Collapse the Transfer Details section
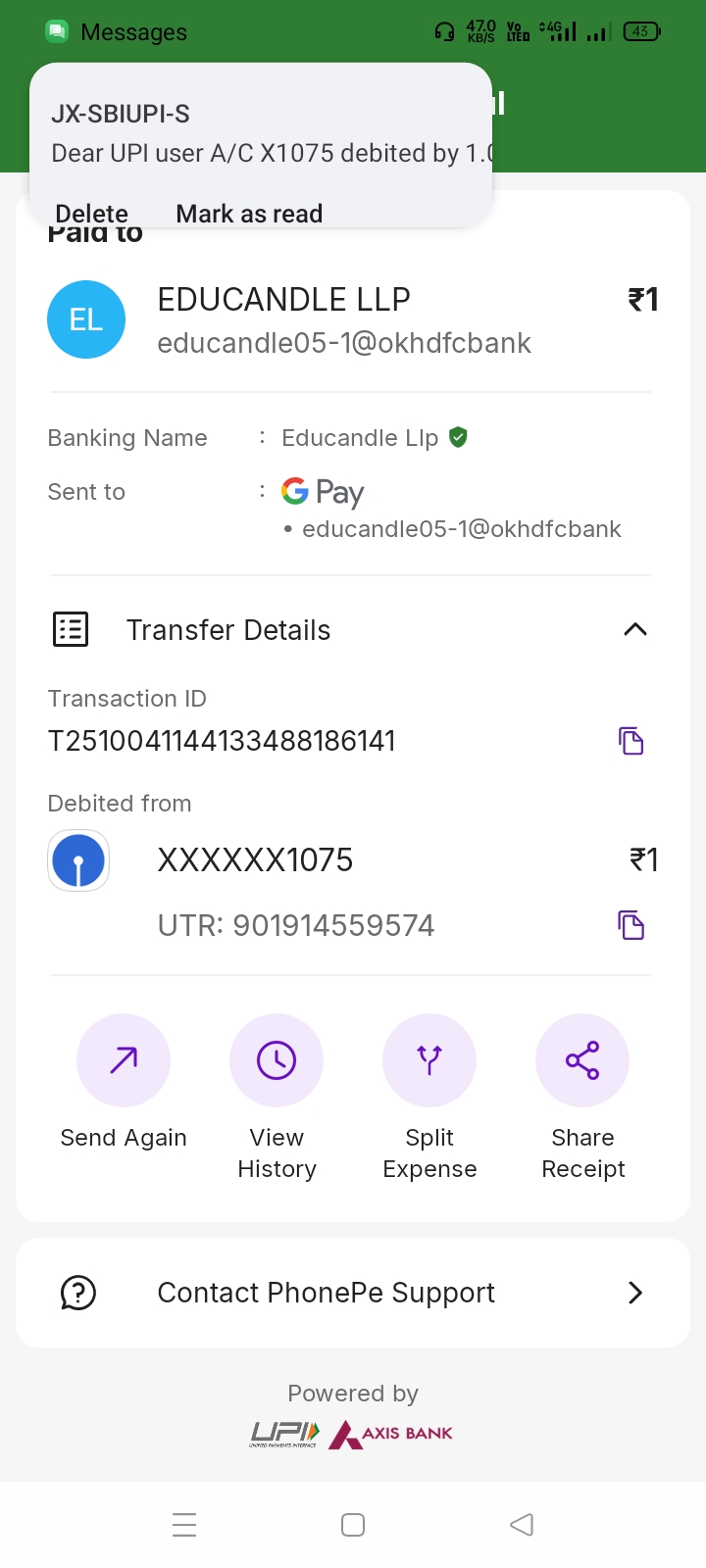The width and height of the screenshot is (706, 1568). (634, 630)
